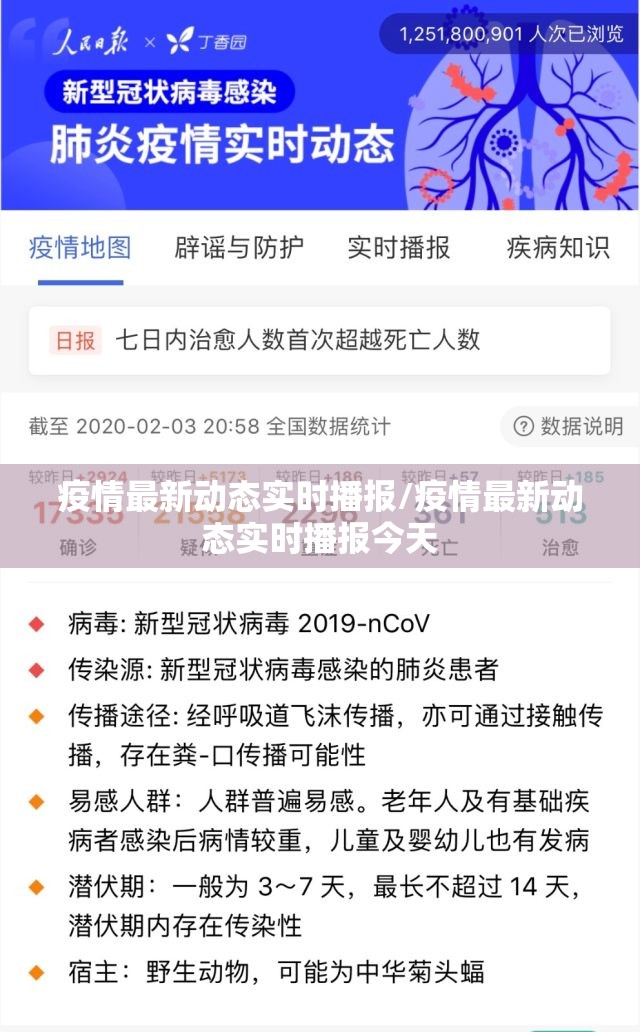
Task: Switch to the 疫情地图 tab
Action: [80, 247]
